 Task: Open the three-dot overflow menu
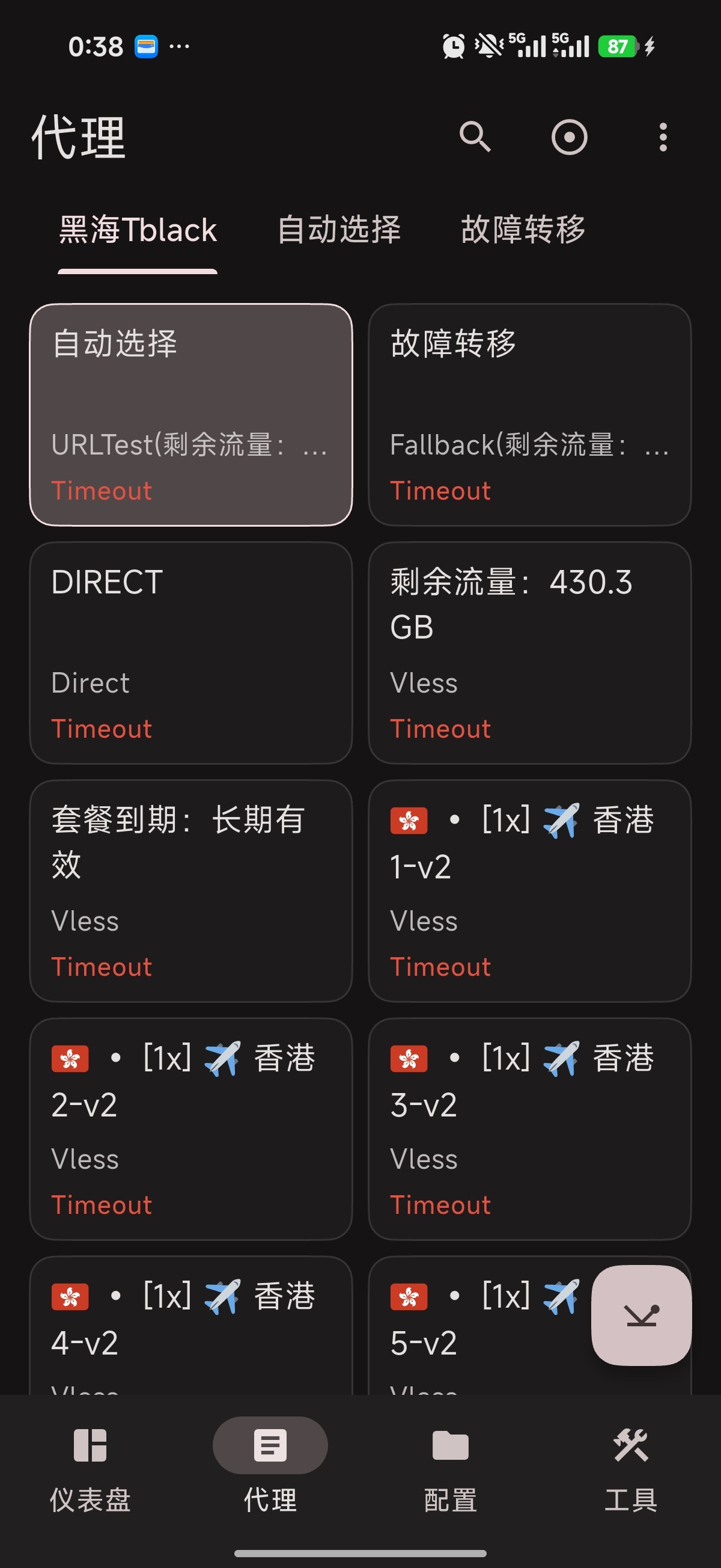[663, 137]
